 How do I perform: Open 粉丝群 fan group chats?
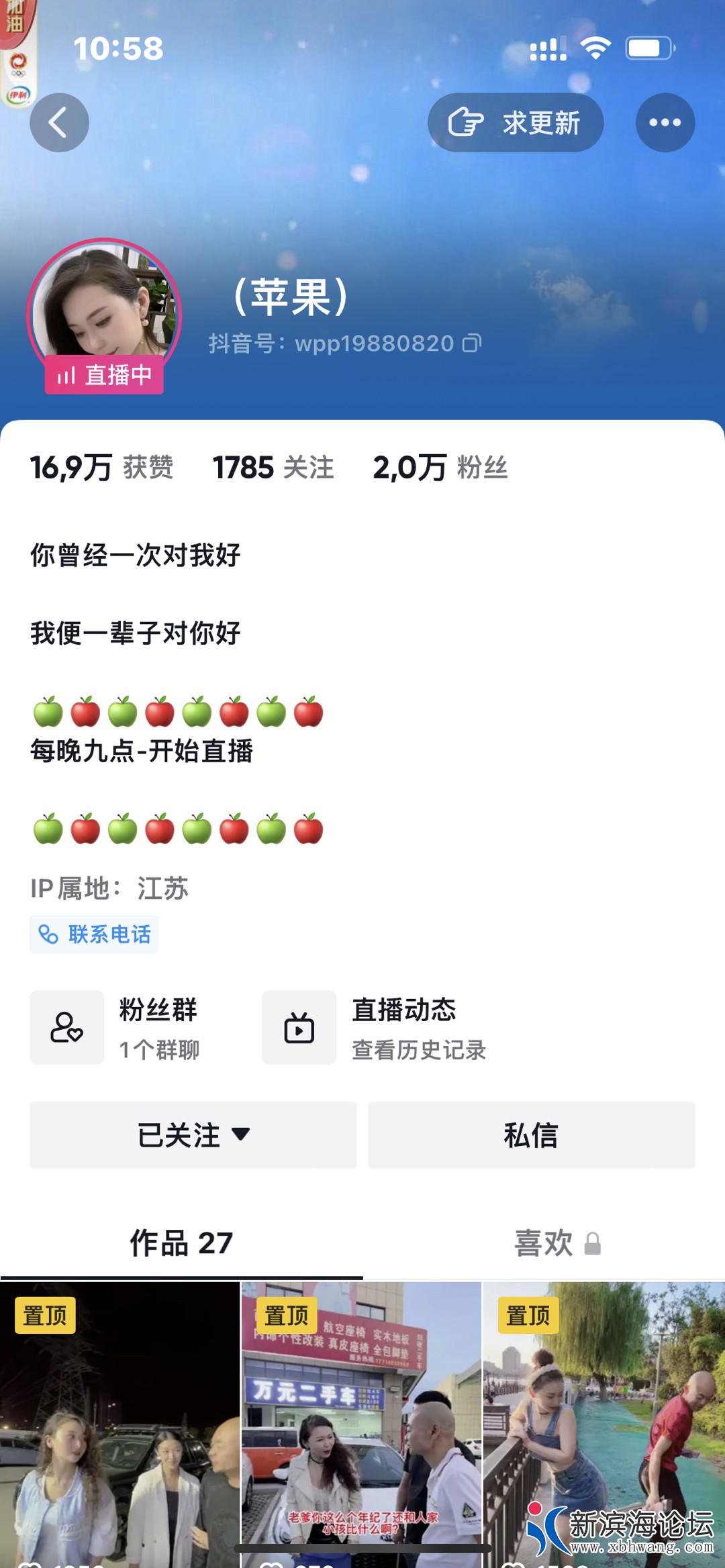point(121,1027)
